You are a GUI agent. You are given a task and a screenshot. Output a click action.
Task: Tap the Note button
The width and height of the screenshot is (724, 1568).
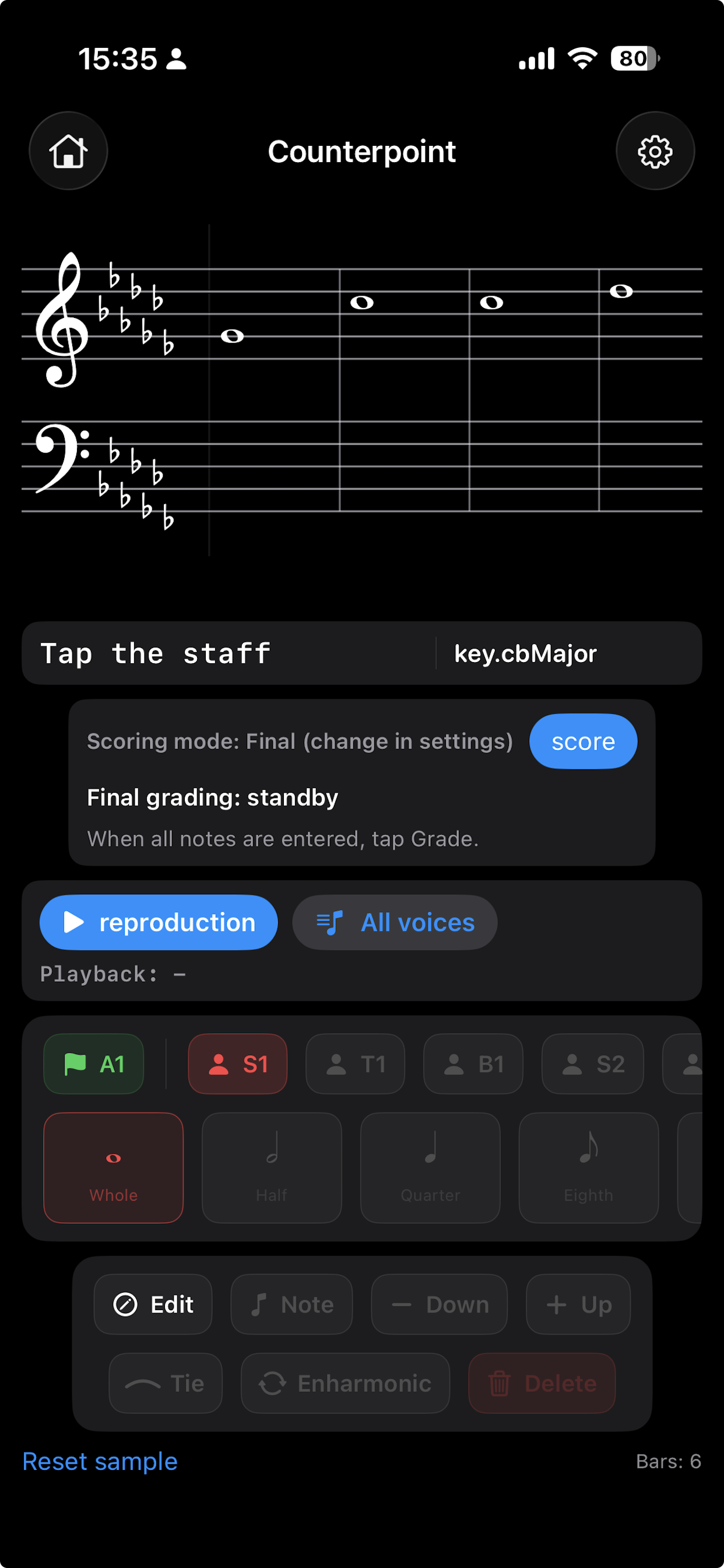291,1304
